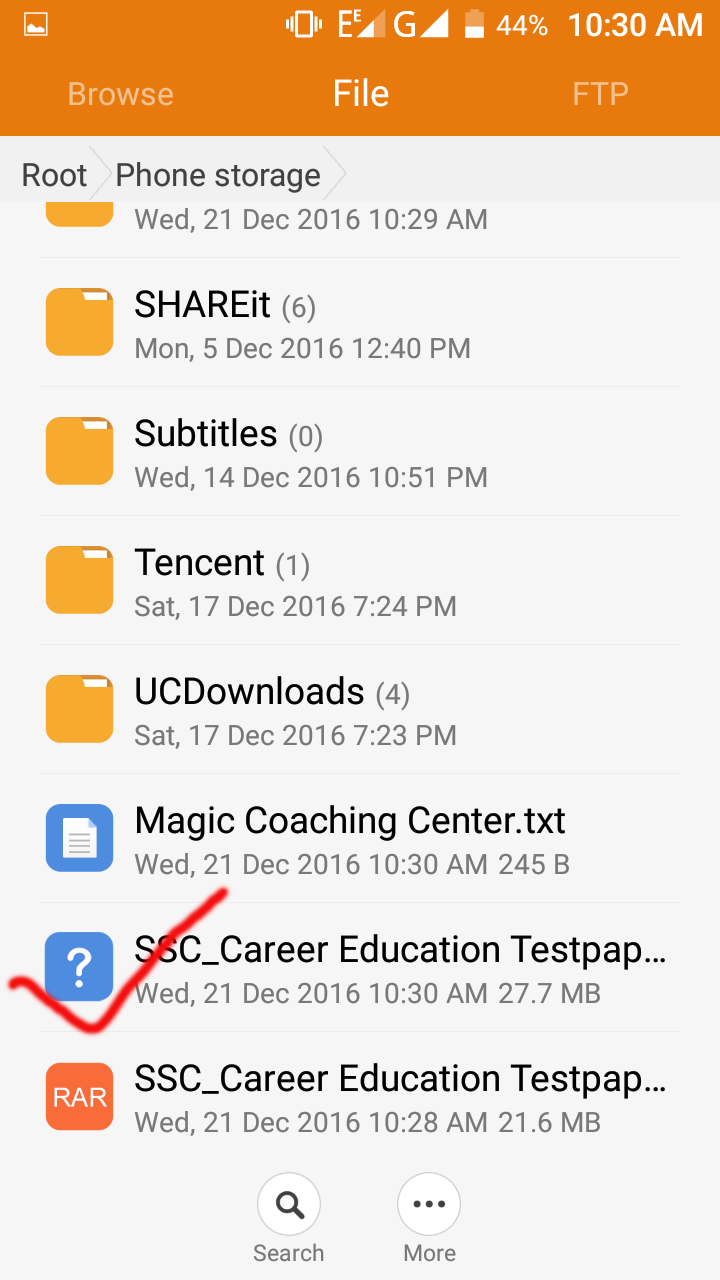Open Magic Coaching Center.txt file
Image resolution: width=720 pixels, height=1280 pixels.
[360, 839]
